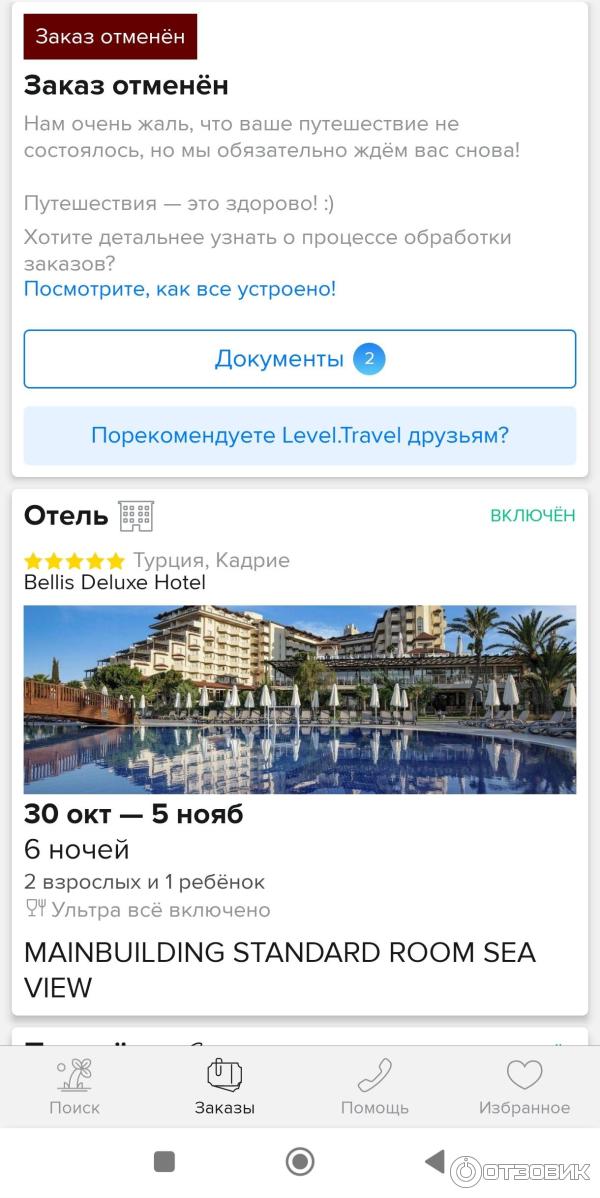Tap Порекомендуете Level.Travel друзьям banner
The height and width of the screenshot is (1198, 600).
(300, 436)
